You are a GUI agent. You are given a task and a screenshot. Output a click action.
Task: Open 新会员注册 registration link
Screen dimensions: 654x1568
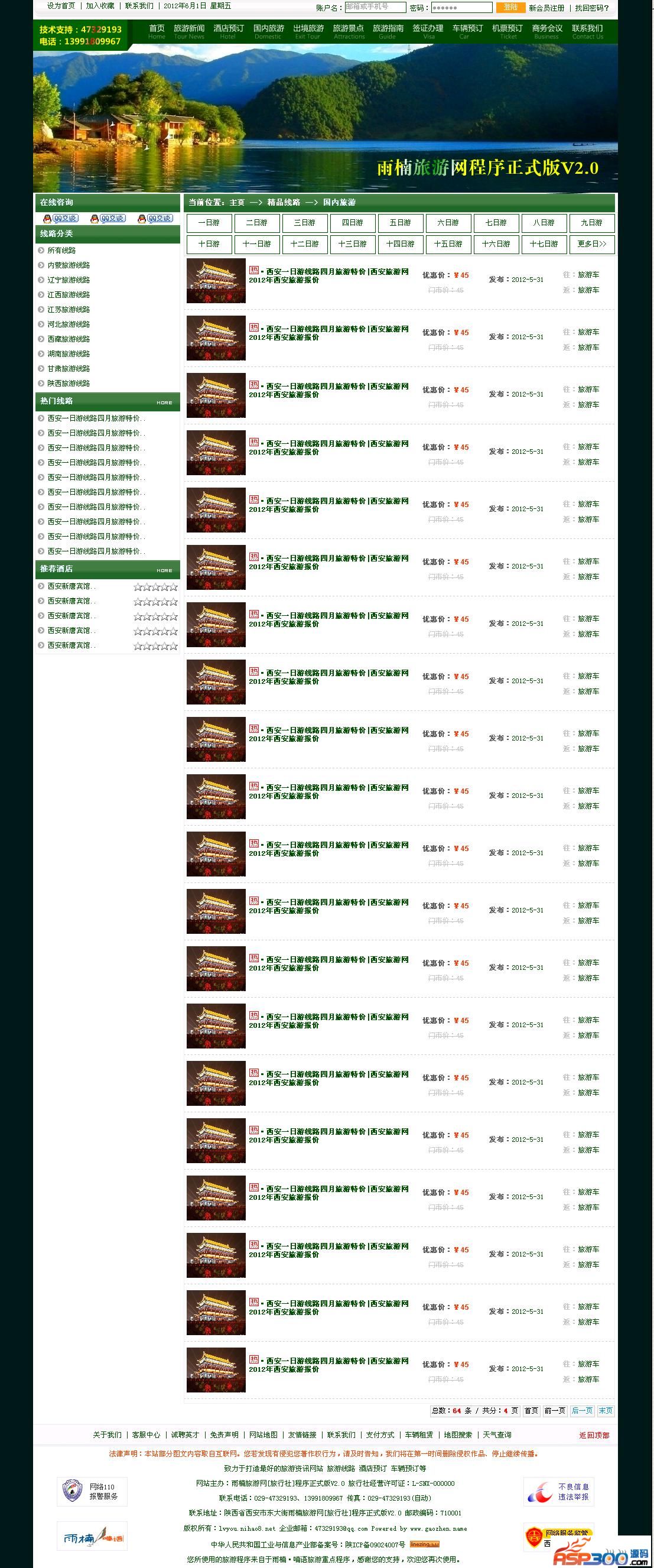click(546, 8)
